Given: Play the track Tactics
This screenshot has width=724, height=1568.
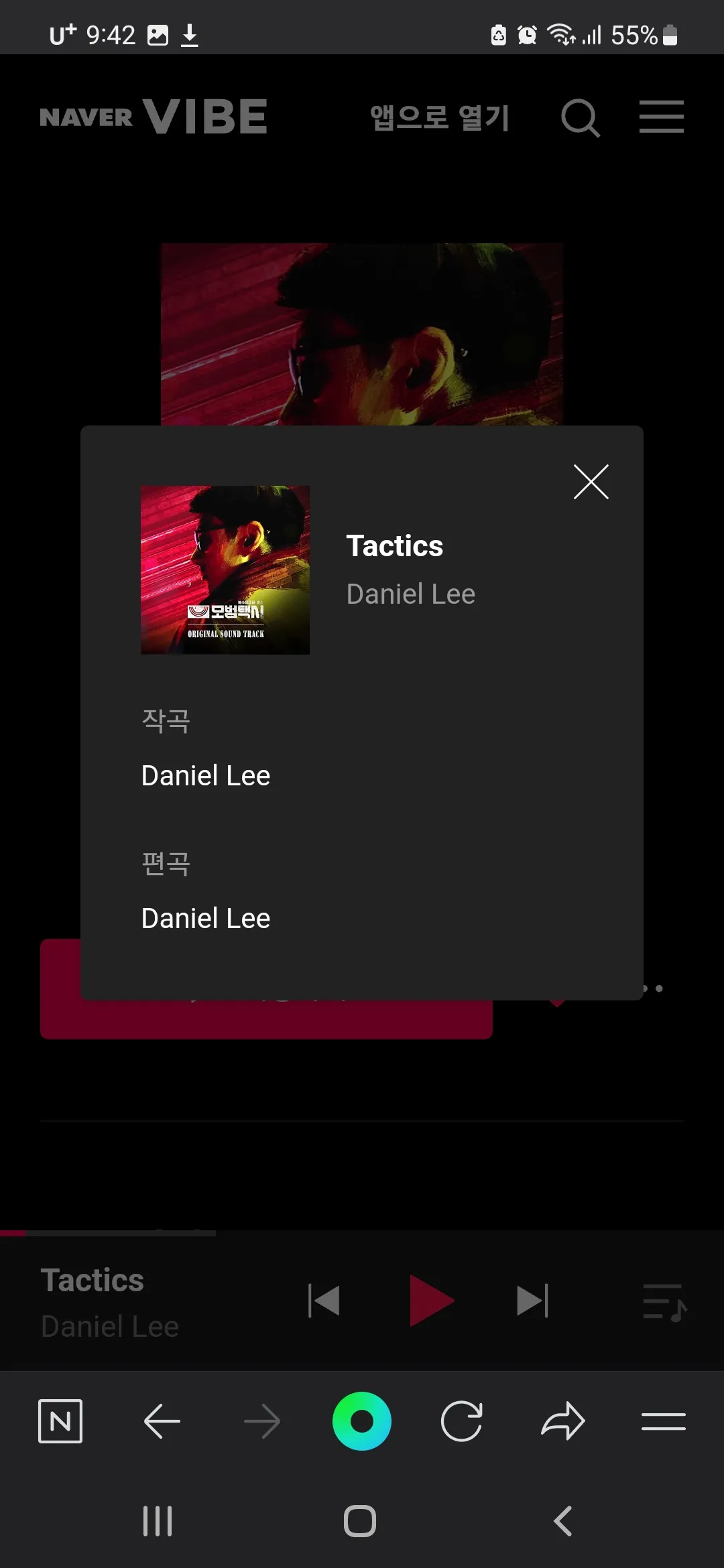Looking at the screenshot, I should (x=432, y=1300).
